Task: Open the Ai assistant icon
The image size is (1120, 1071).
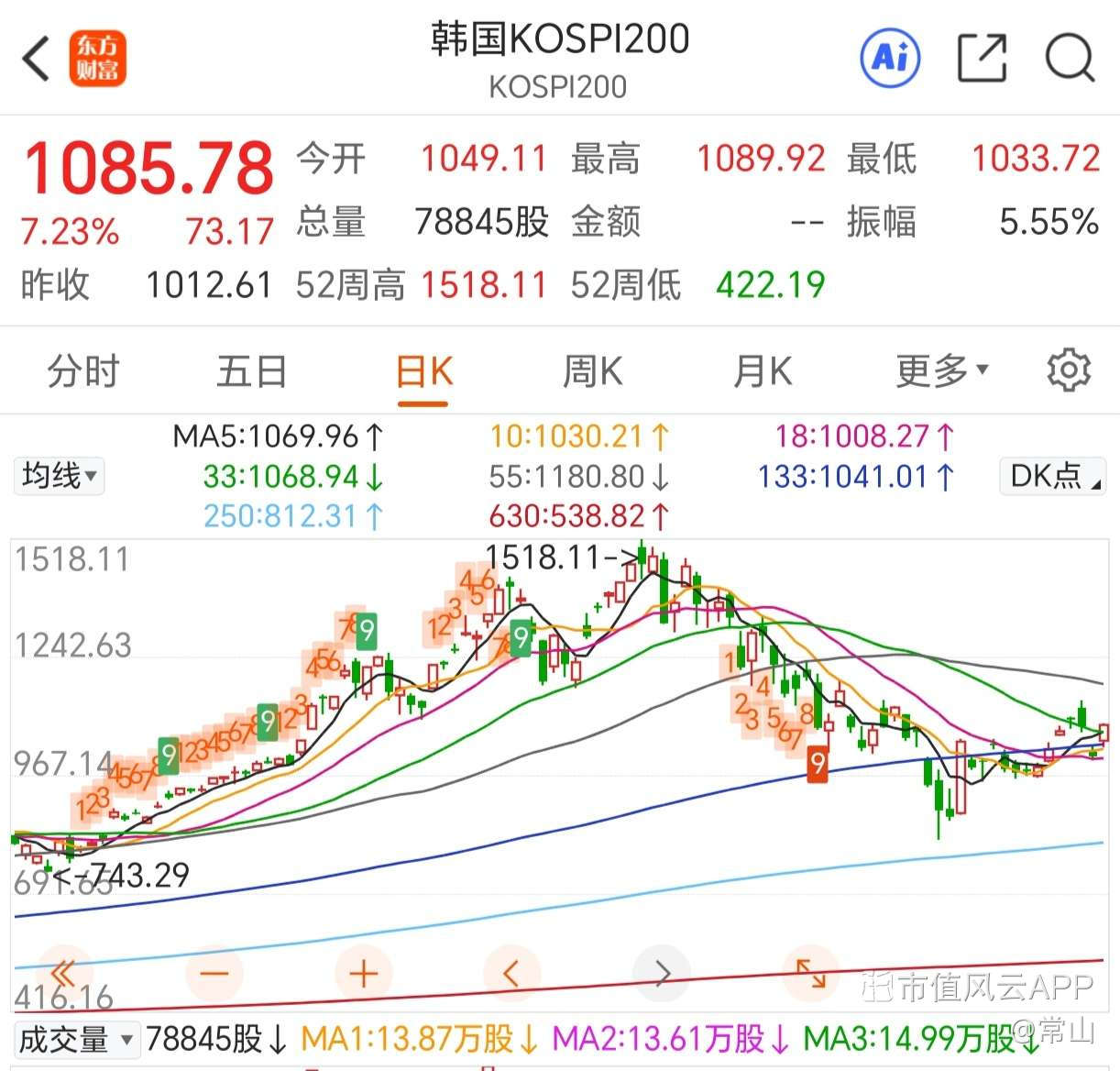Action: 890,58
